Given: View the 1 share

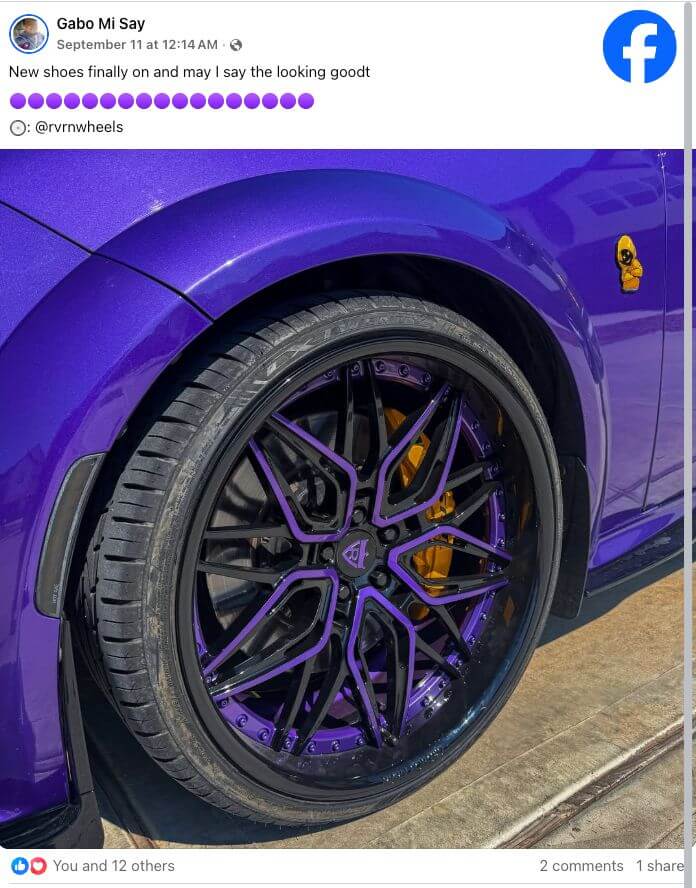Looking at the screenshot, I should 660,866.
